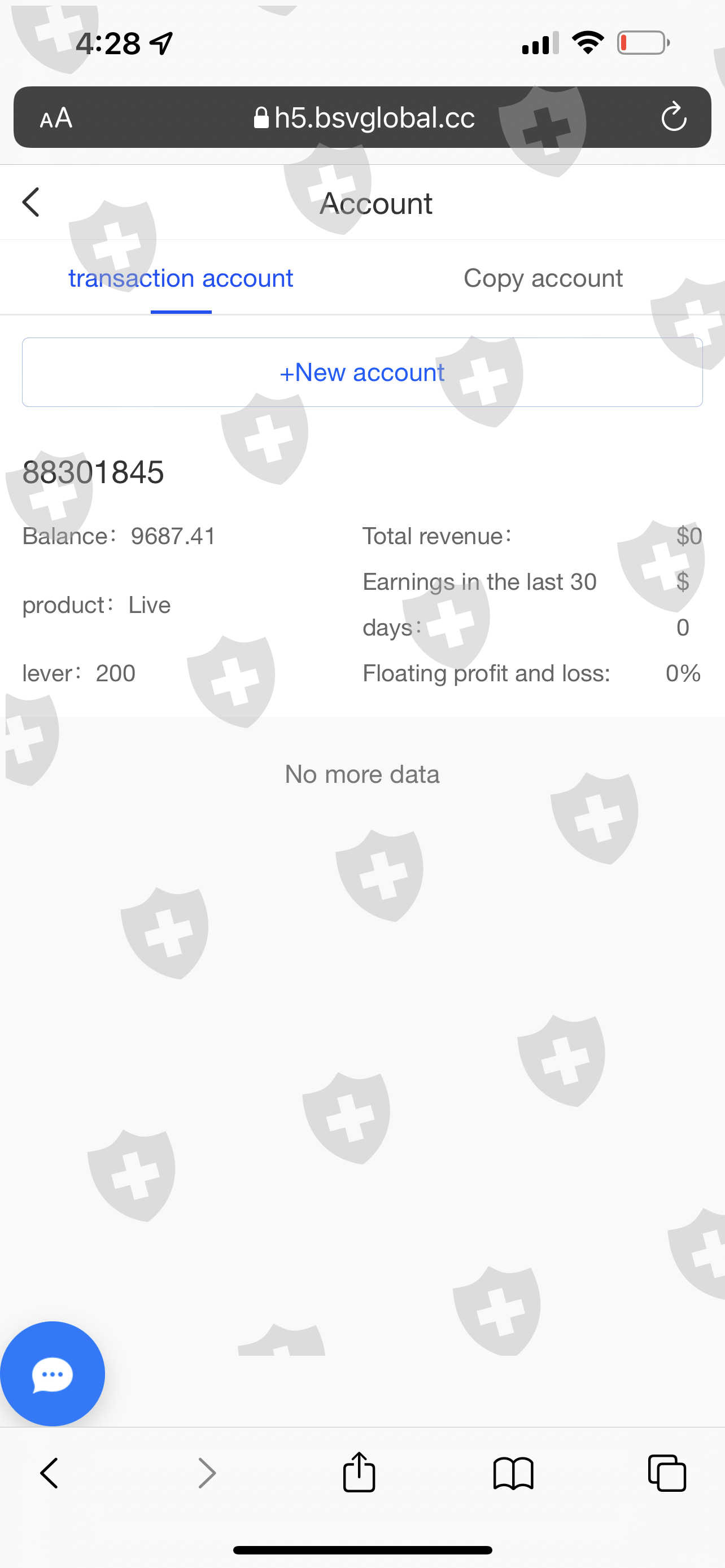
Task: Show open Safari tabs
Action: [667, 1473]
